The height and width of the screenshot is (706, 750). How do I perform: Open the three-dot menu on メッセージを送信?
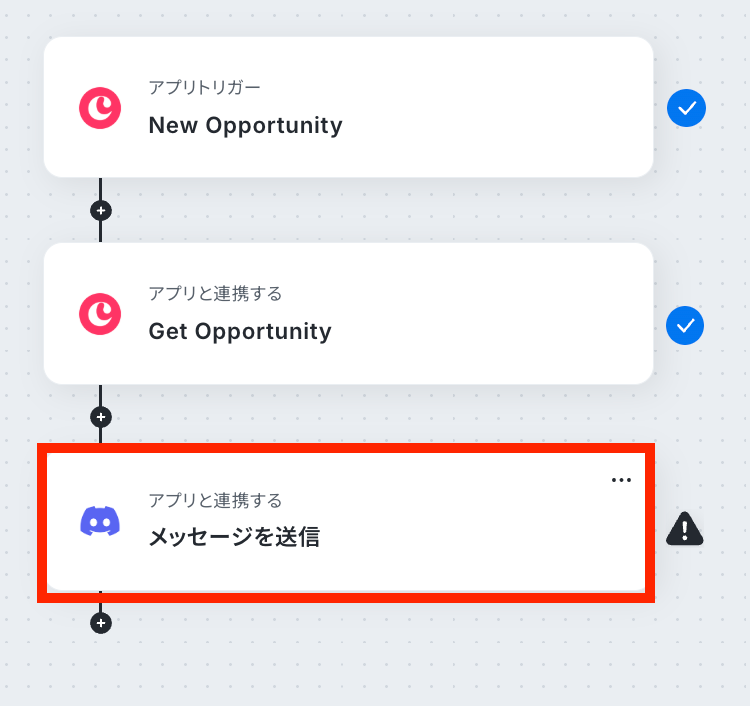point(621,480)
